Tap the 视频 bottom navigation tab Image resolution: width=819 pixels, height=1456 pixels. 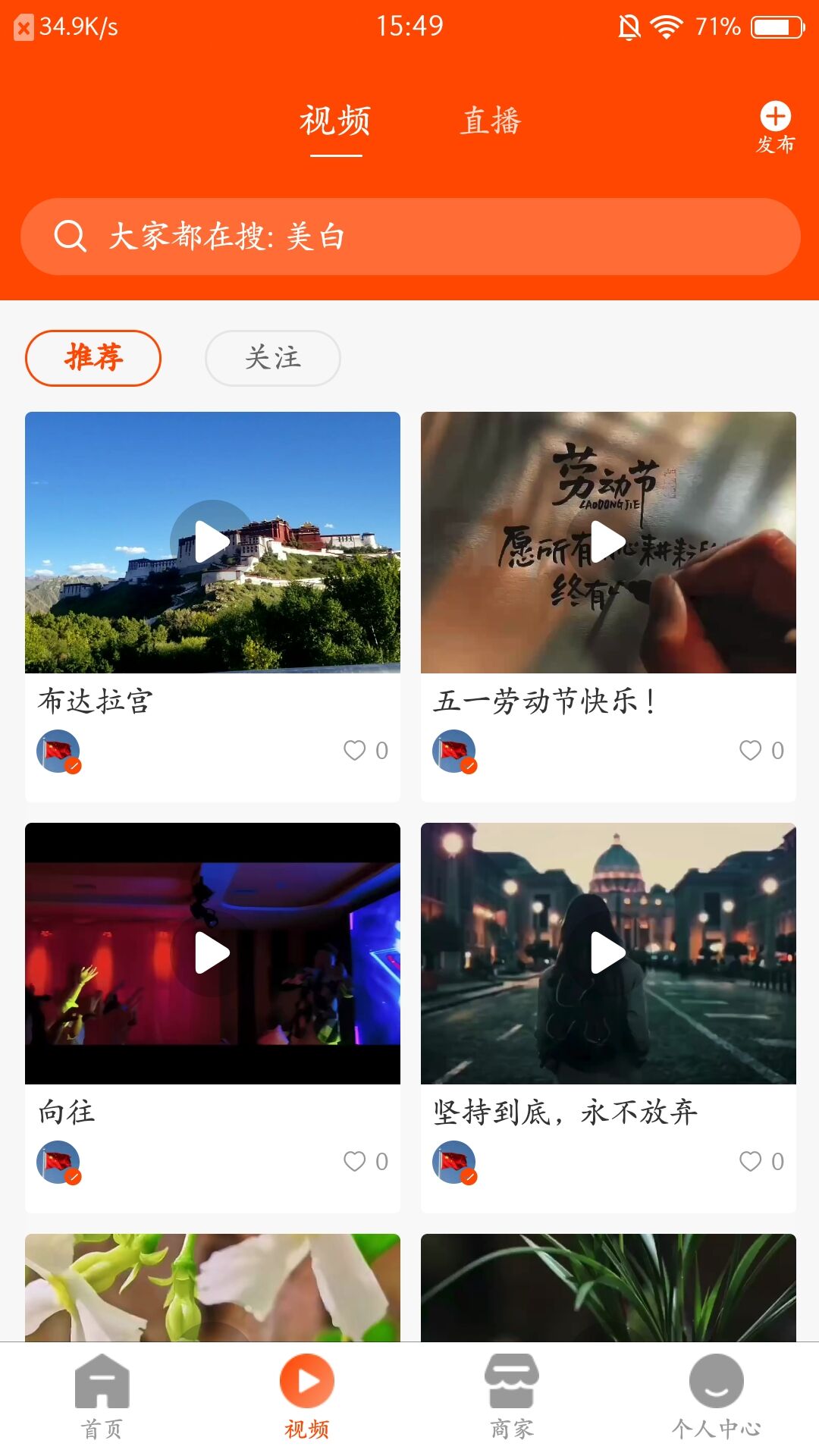[x=307, y=1397]
